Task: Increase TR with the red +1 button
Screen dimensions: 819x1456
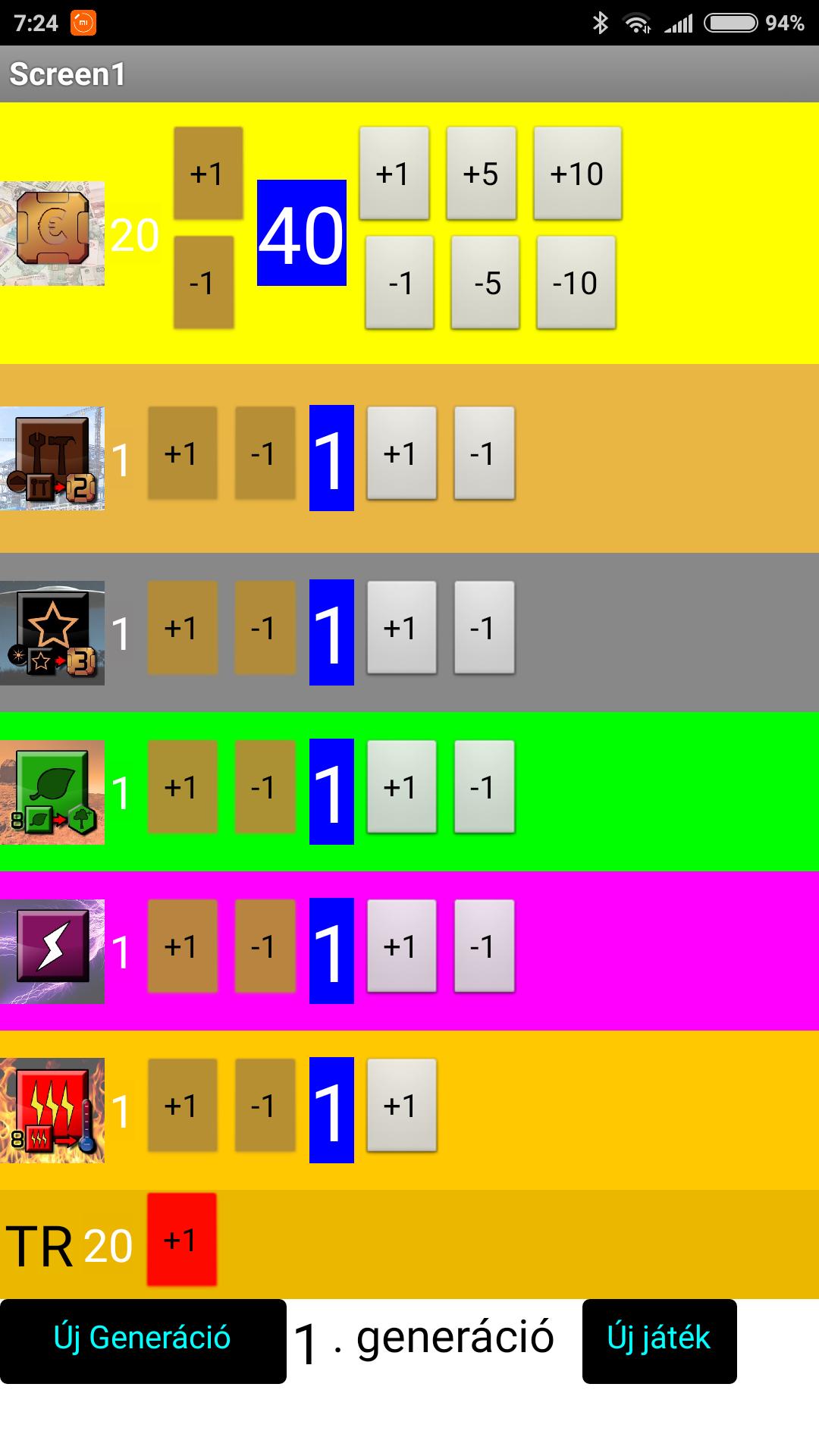Action: [x=181, y=1239]
